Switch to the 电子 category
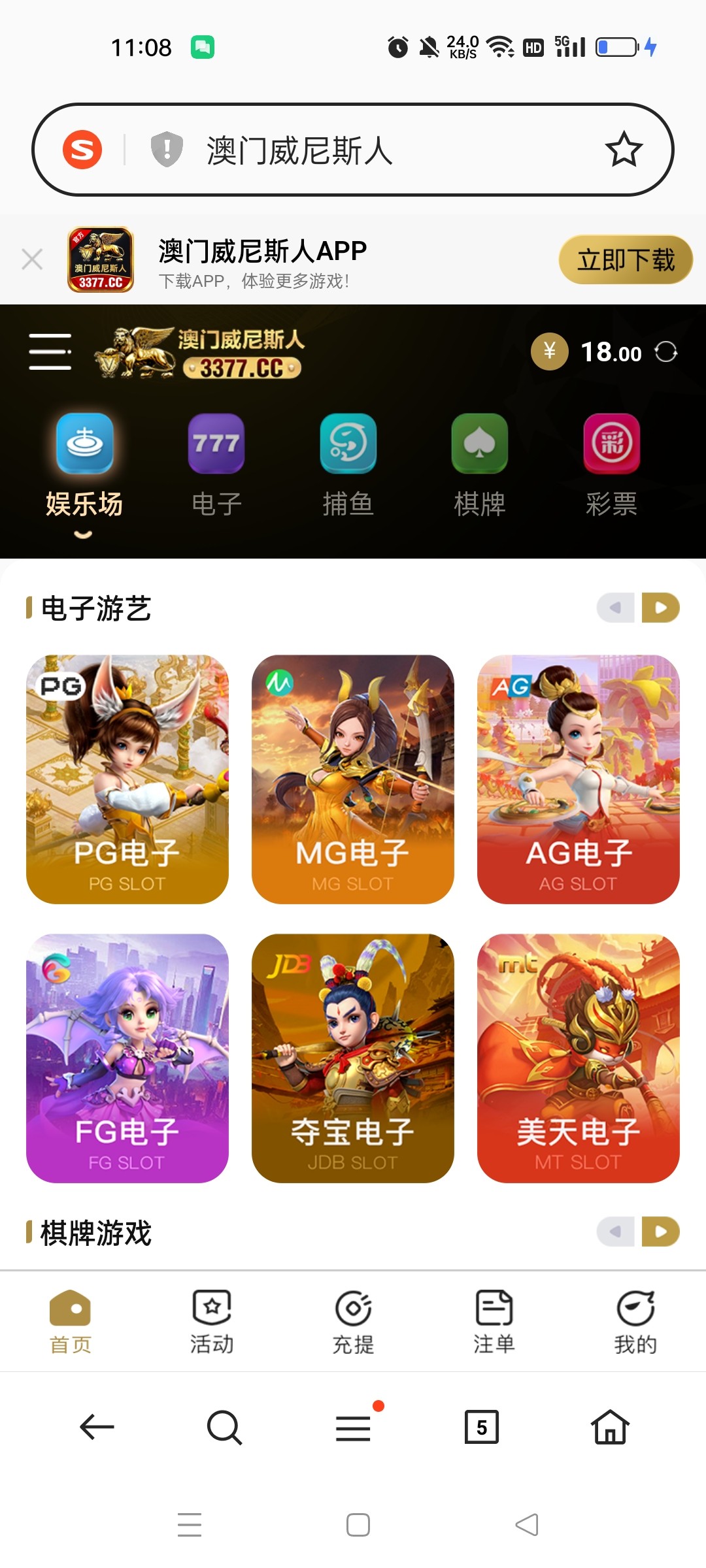Screen dimensions: 706x1568 click(x=216, y=465)
